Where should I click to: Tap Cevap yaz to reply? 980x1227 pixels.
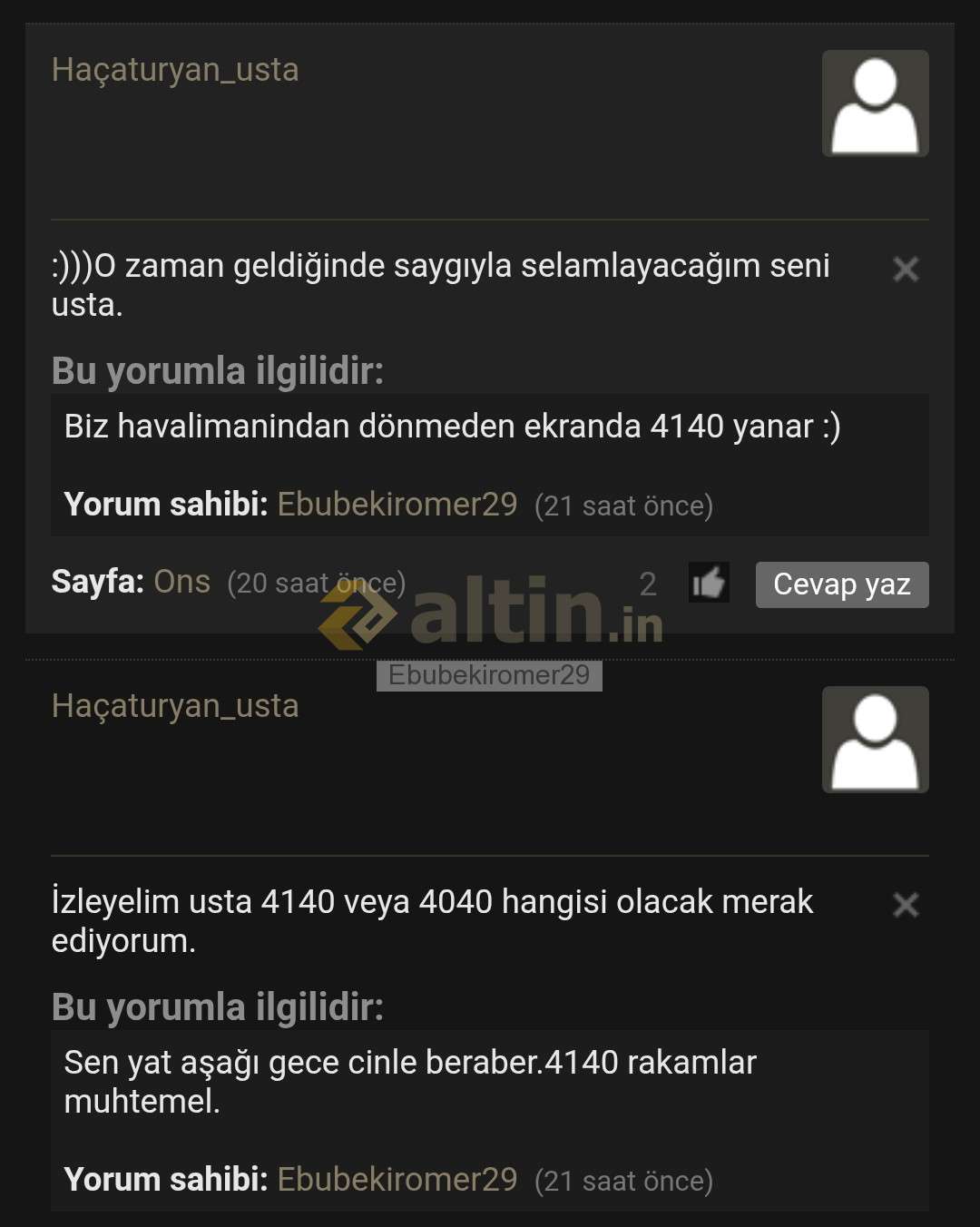[x=841, y=584]
